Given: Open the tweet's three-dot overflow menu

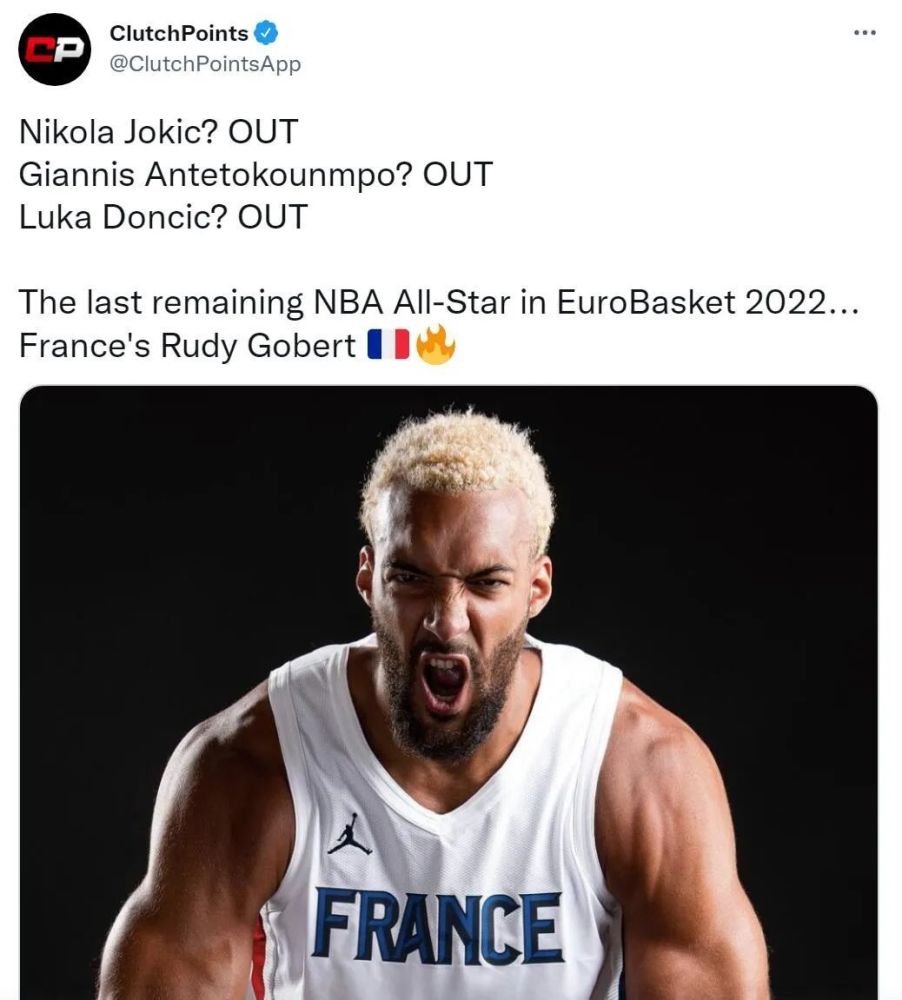Looking at the screenshot, I should point(864,33).
